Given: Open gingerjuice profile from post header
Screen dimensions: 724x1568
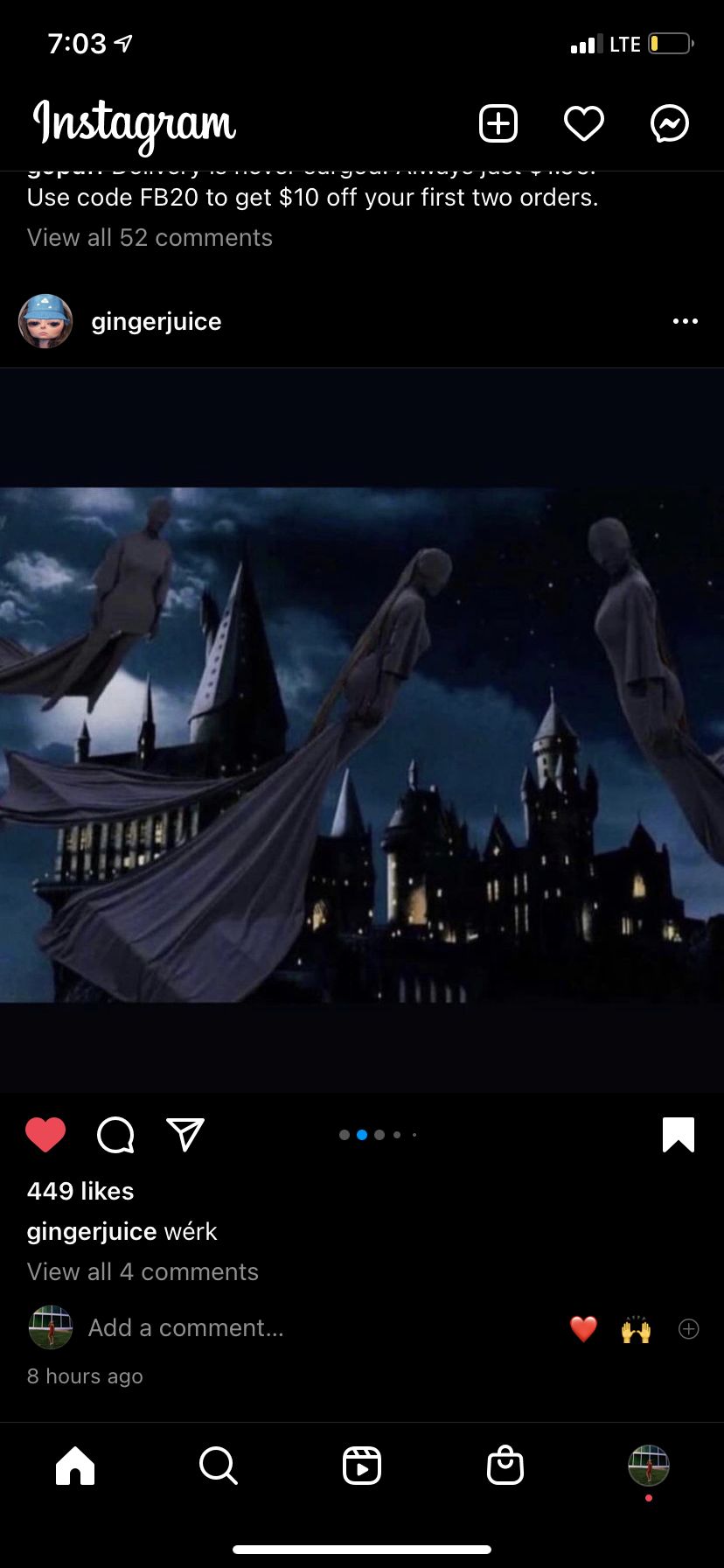Looking at the screenshot, I should point(156,322).
